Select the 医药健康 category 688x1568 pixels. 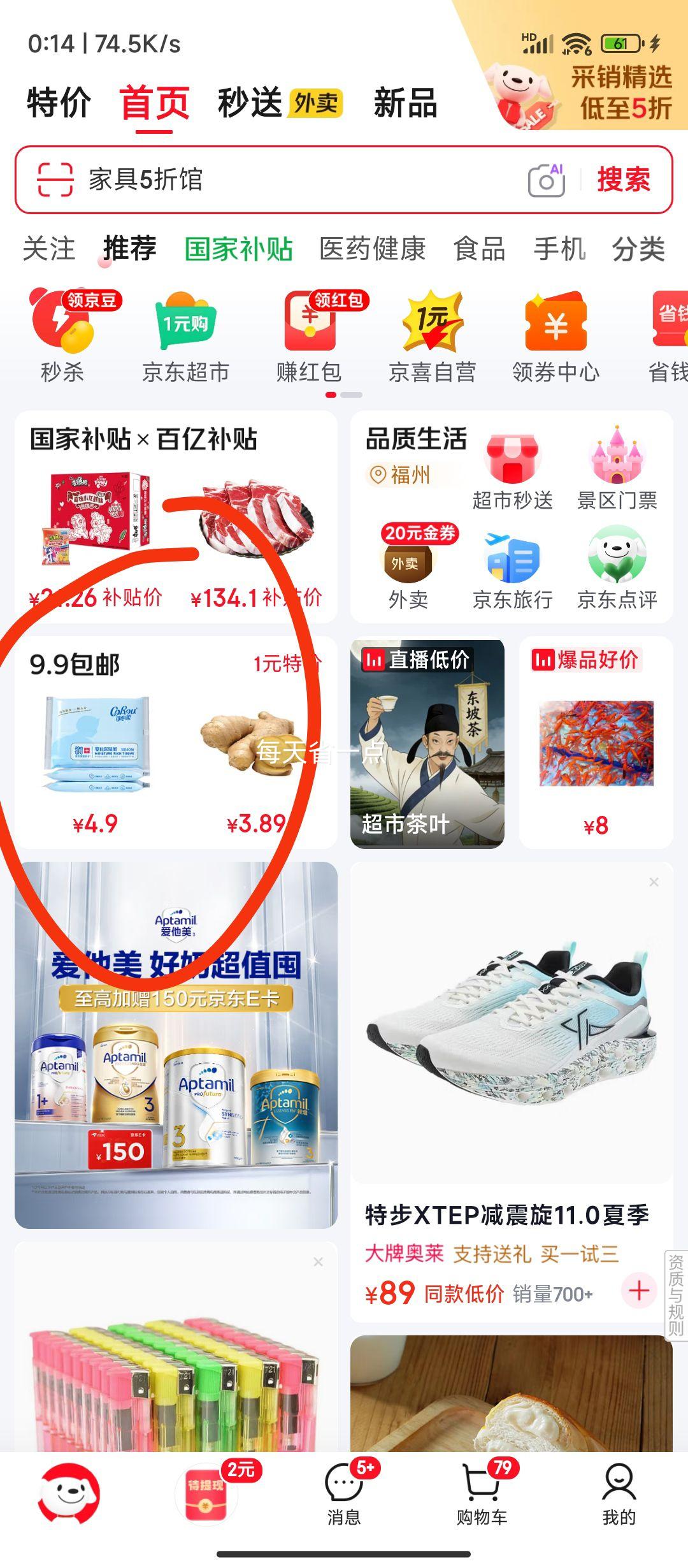tap(373, 249)
